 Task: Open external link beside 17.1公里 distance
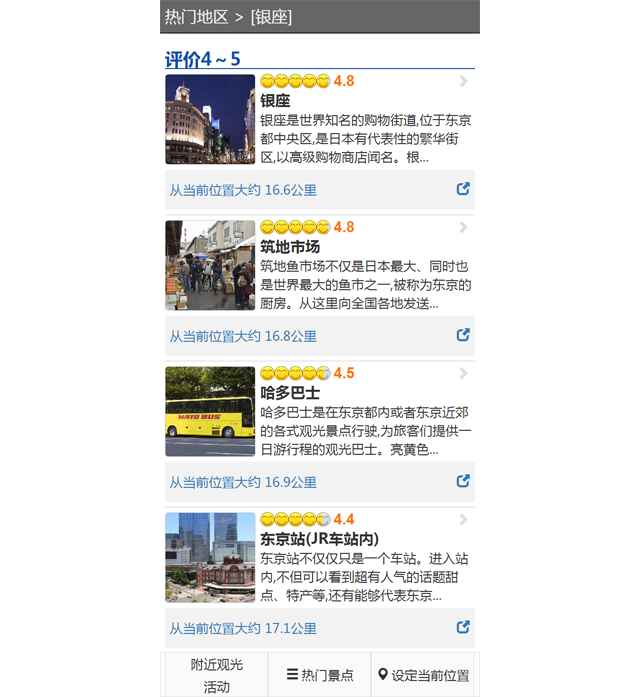pyautogui.click(x=463, y=627)
